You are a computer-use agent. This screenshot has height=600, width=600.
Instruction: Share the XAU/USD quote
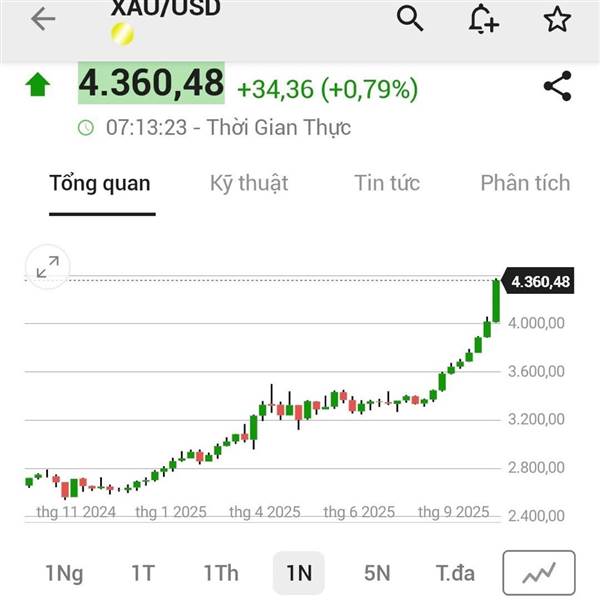(x=558, y=86)
